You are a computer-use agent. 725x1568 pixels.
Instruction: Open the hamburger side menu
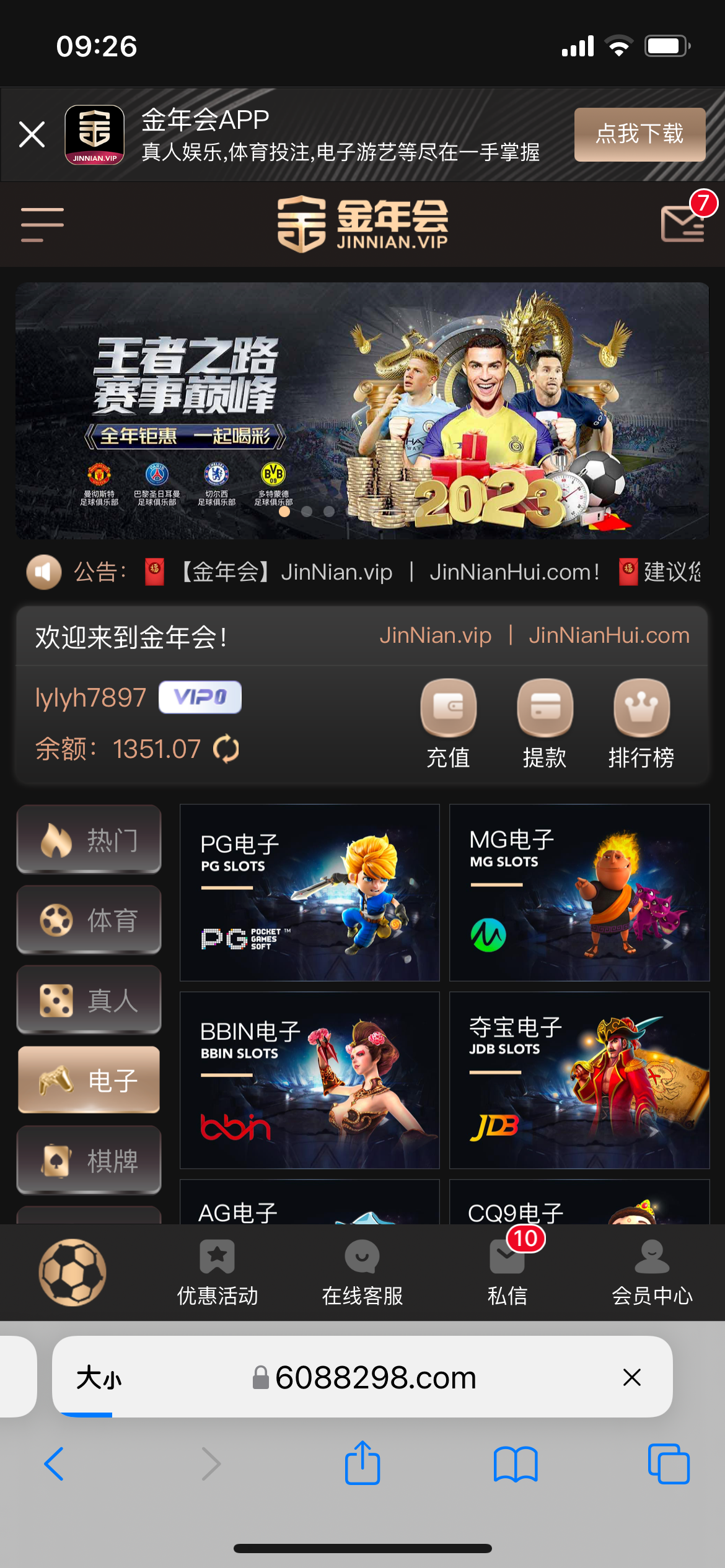[42, 224]
